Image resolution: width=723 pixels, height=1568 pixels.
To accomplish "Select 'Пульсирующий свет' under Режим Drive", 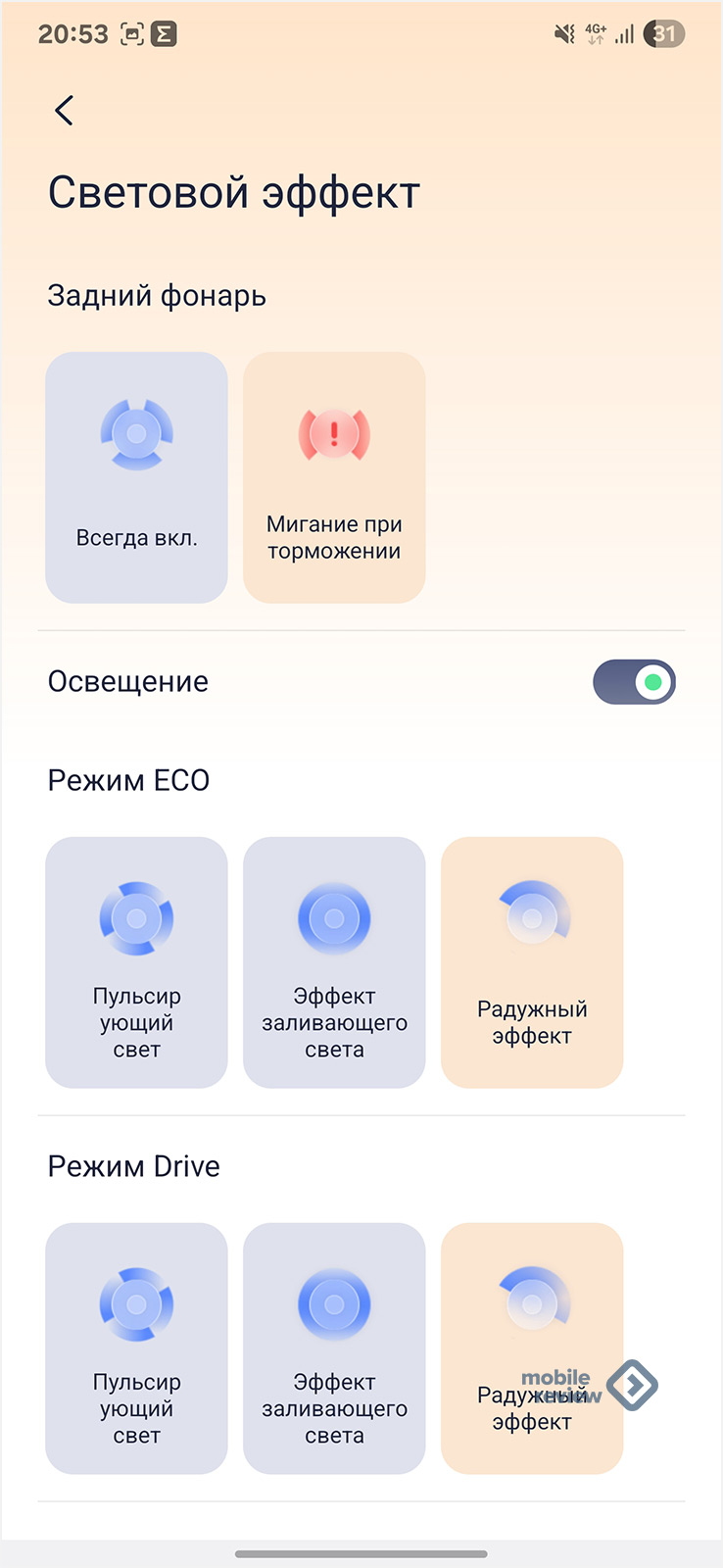I will coord(136,1347).
